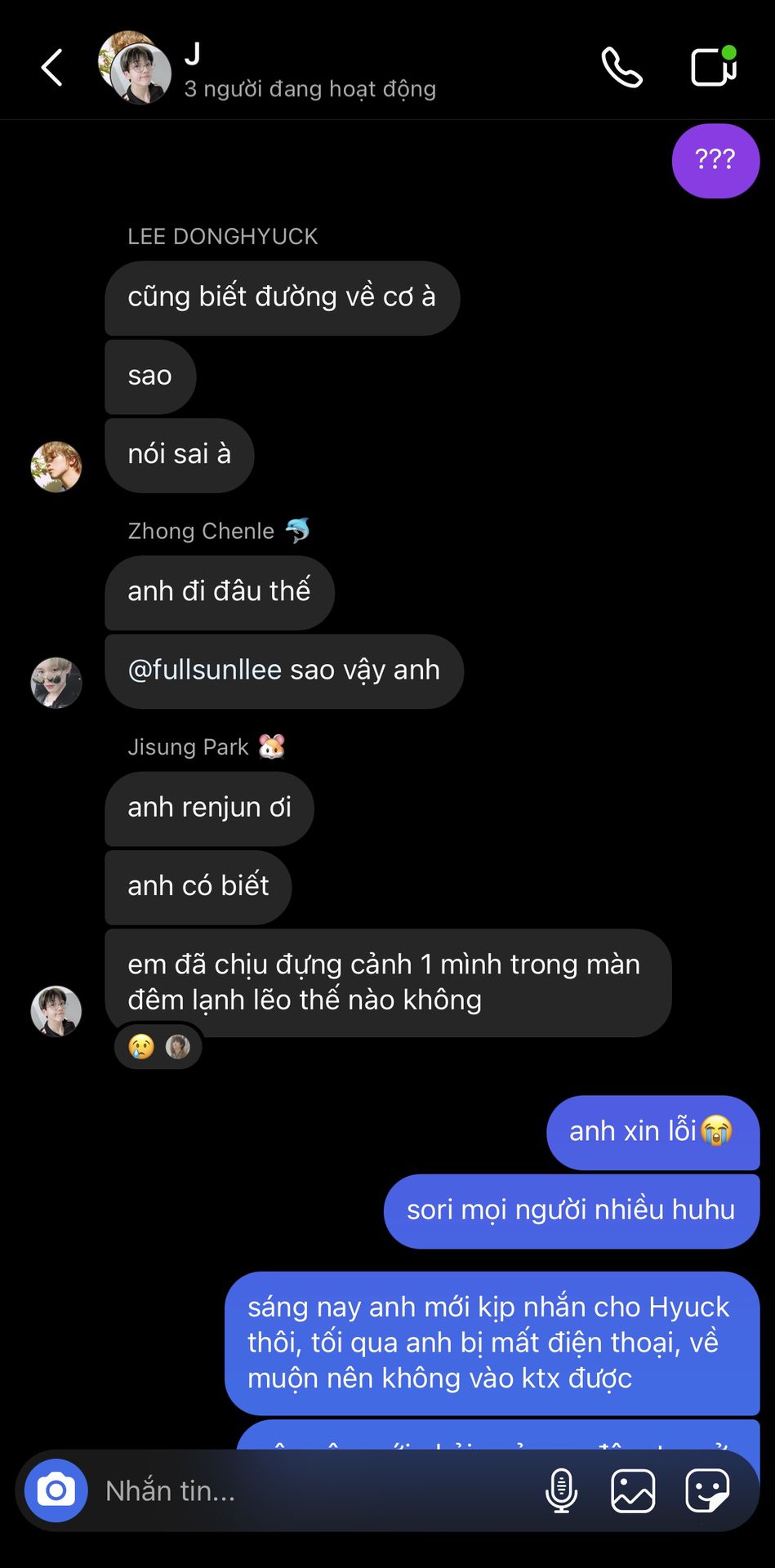Open the photo gallery picker

point(633,1490)
